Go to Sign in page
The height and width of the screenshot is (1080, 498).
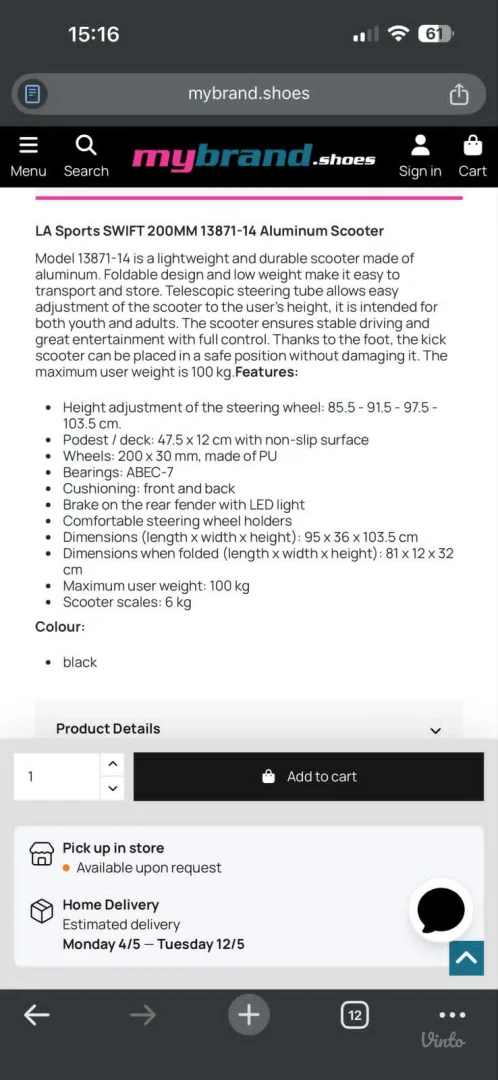coord(419,156)
